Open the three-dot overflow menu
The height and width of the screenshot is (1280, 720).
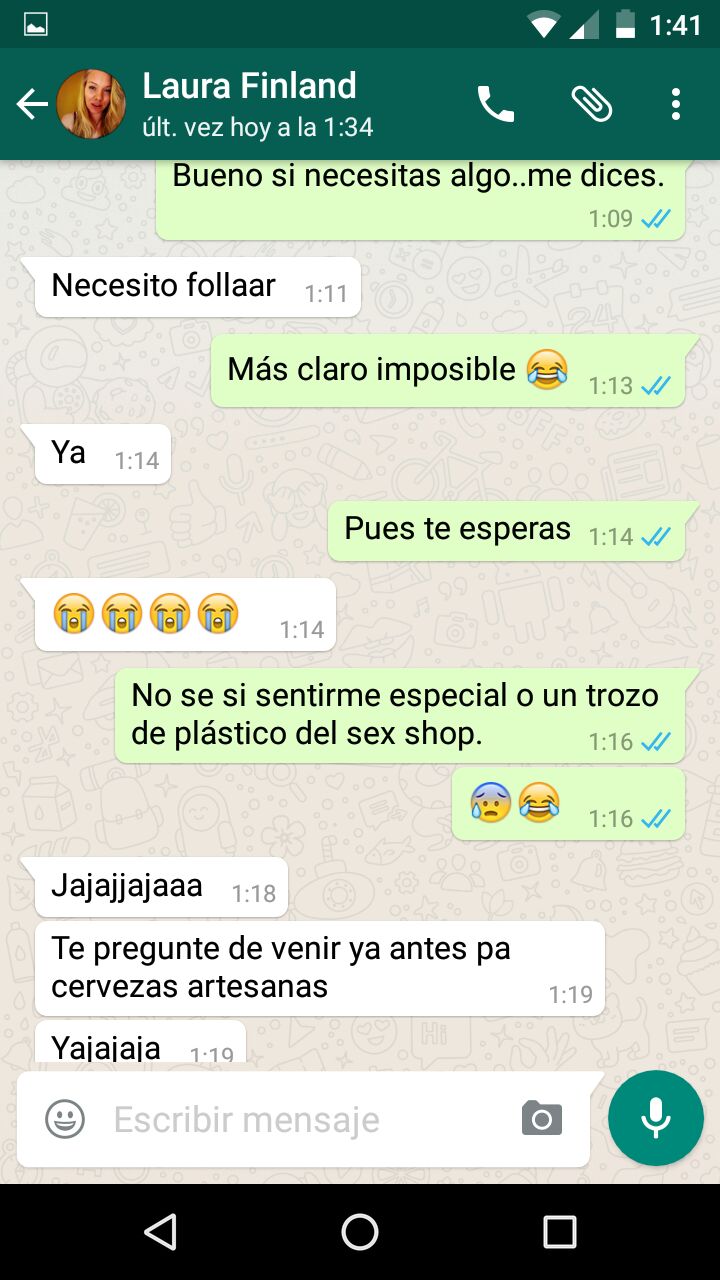676,104
